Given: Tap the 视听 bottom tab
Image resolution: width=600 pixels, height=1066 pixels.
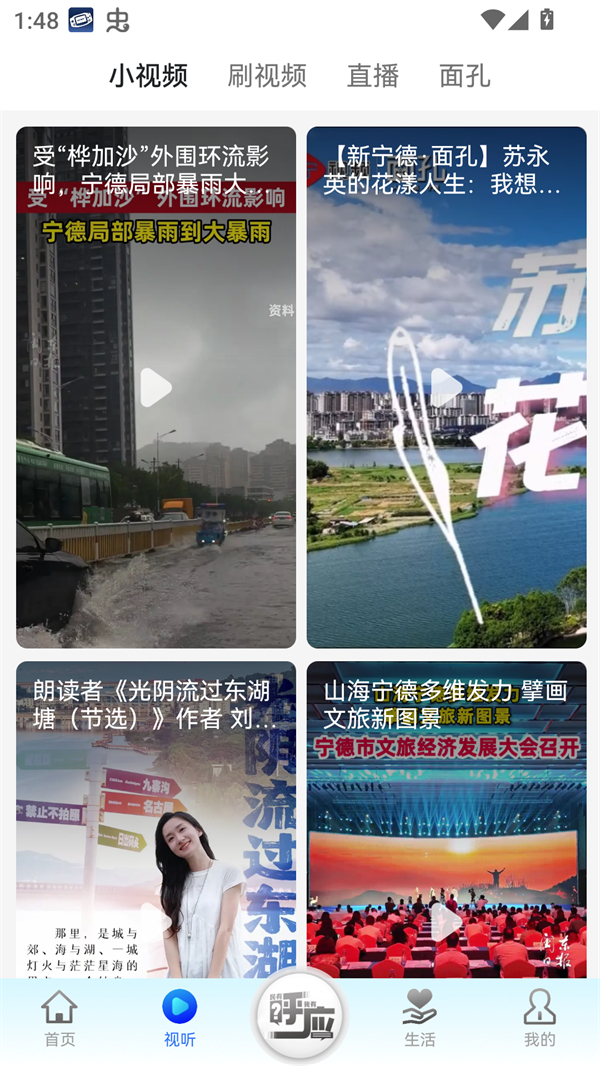Looking at the screenshot, I should [180, 1018].
